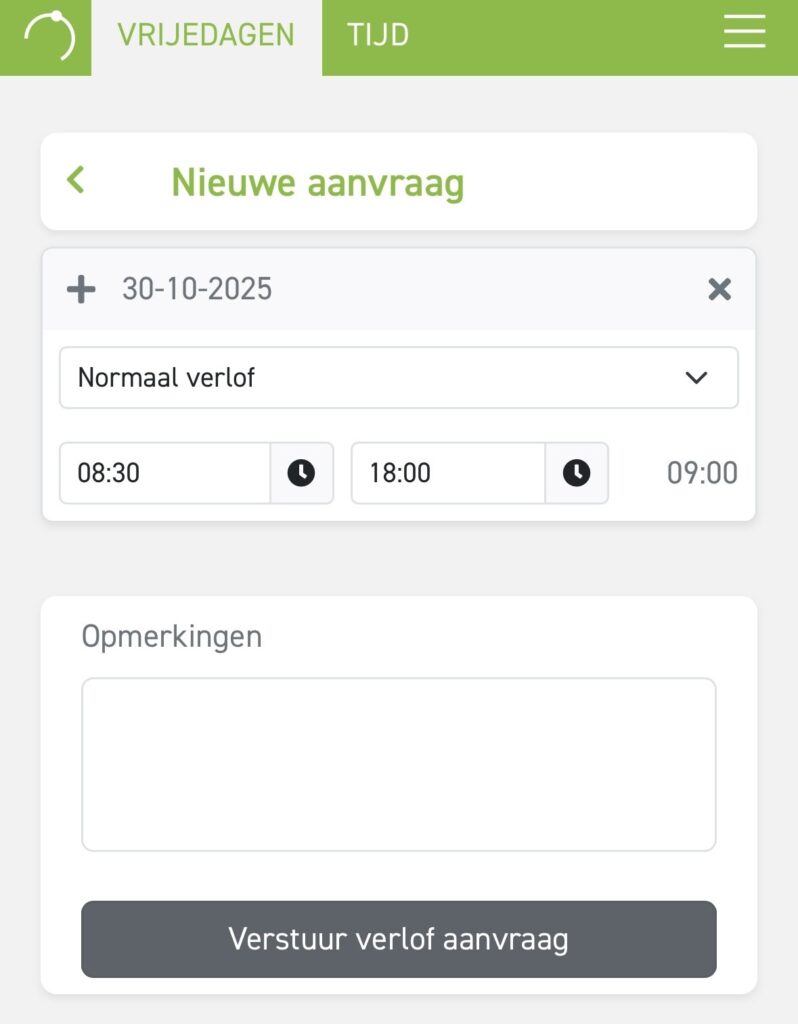This screenshot has width=798, height=1024.
Task: Edit the 18:00 end time field
Action: pyautogui.click(x=448, y=473)
